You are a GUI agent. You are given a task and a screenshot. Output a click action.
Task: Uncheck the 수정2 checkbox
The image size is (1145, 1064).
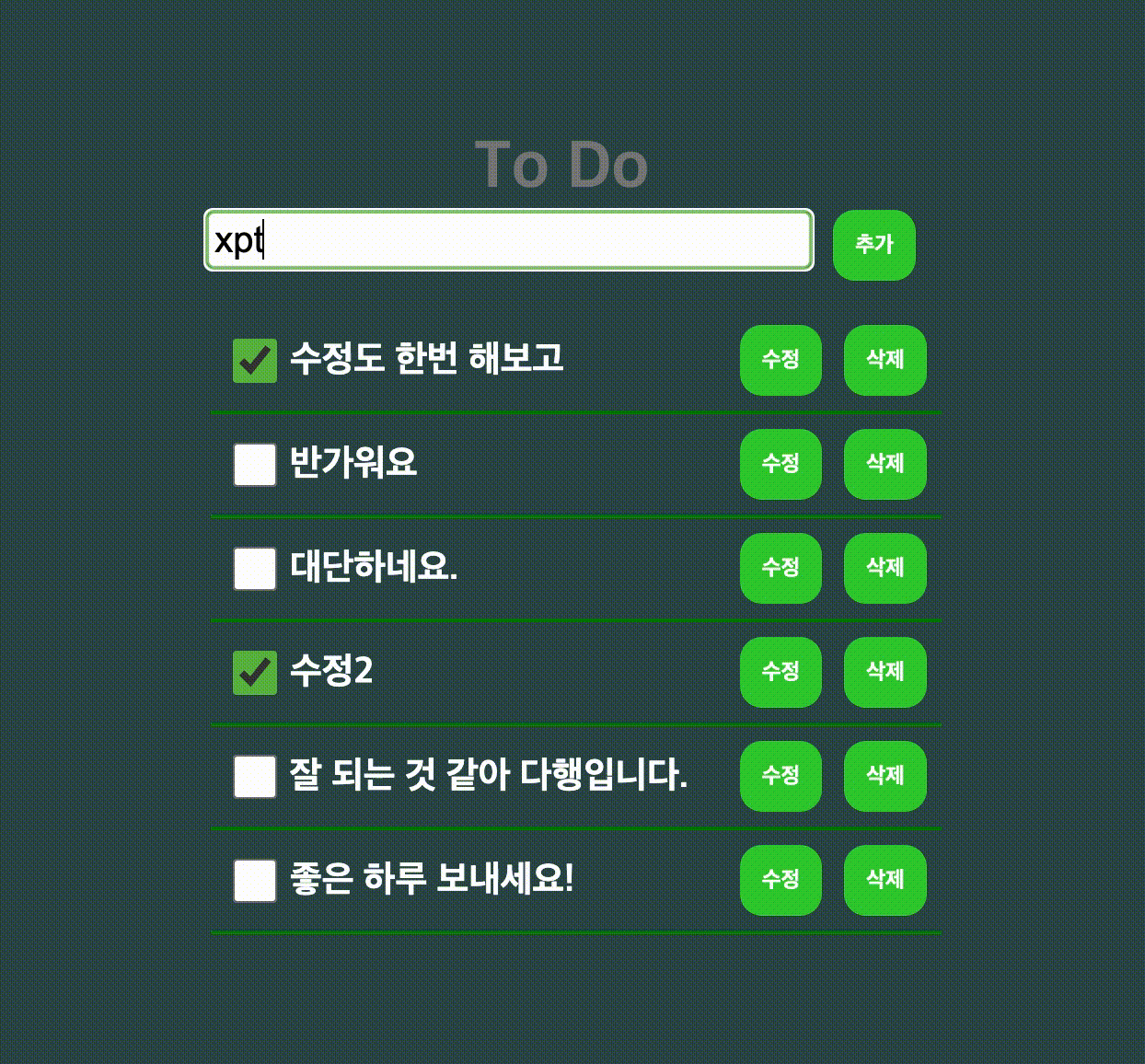[255, 673]
